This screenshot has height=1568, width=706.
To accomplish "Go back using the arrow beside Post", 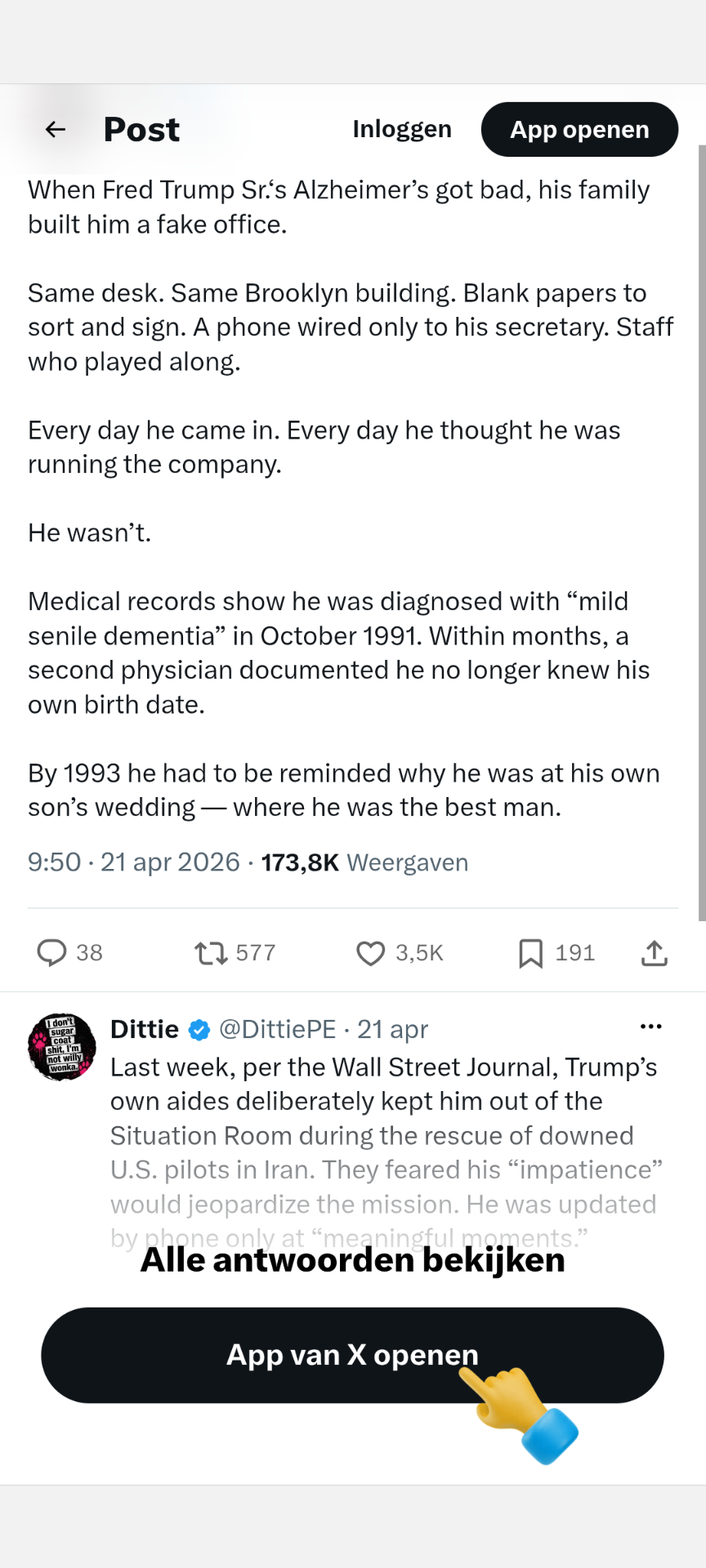I will (x=56, y=129).
